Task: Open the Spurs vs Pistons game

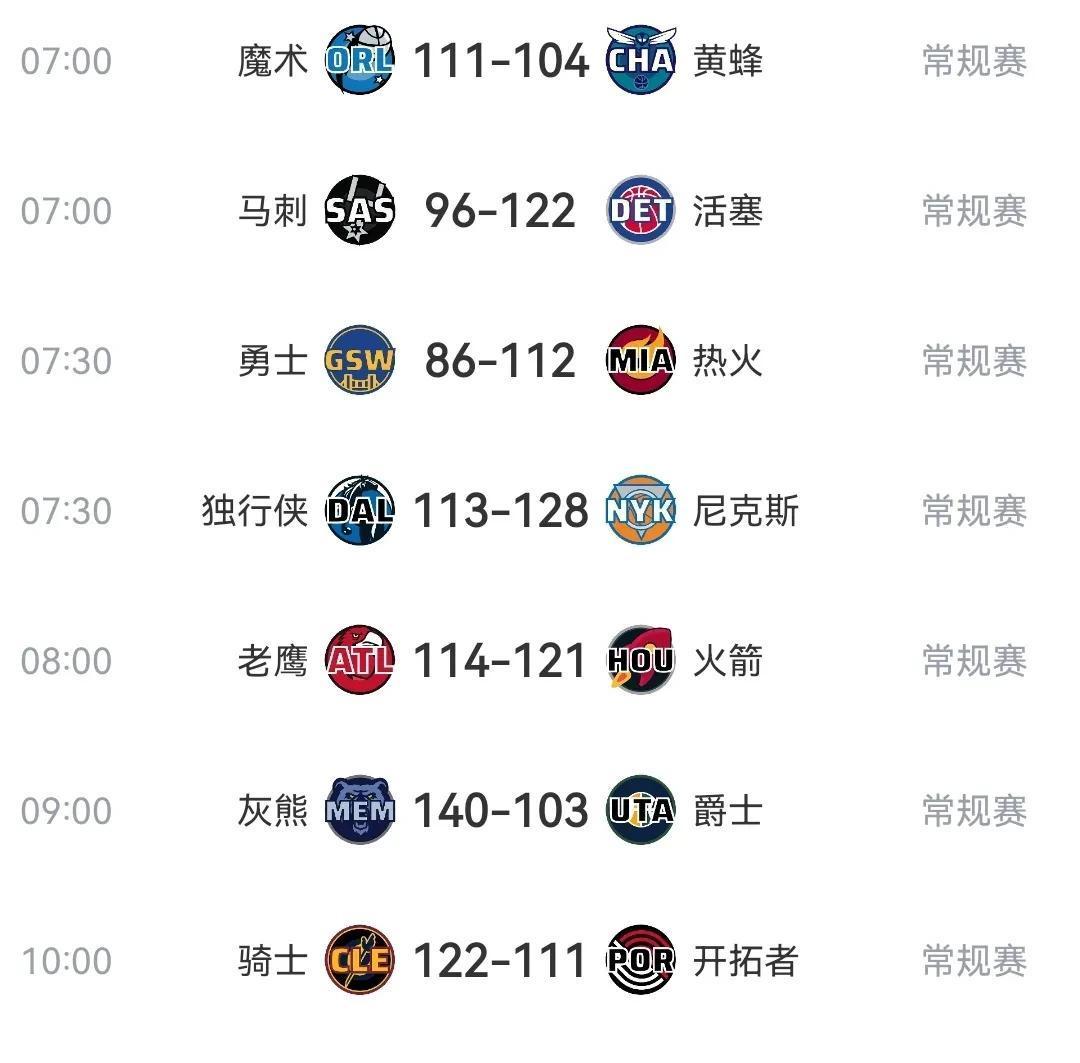Action: (x=500, y=211)
